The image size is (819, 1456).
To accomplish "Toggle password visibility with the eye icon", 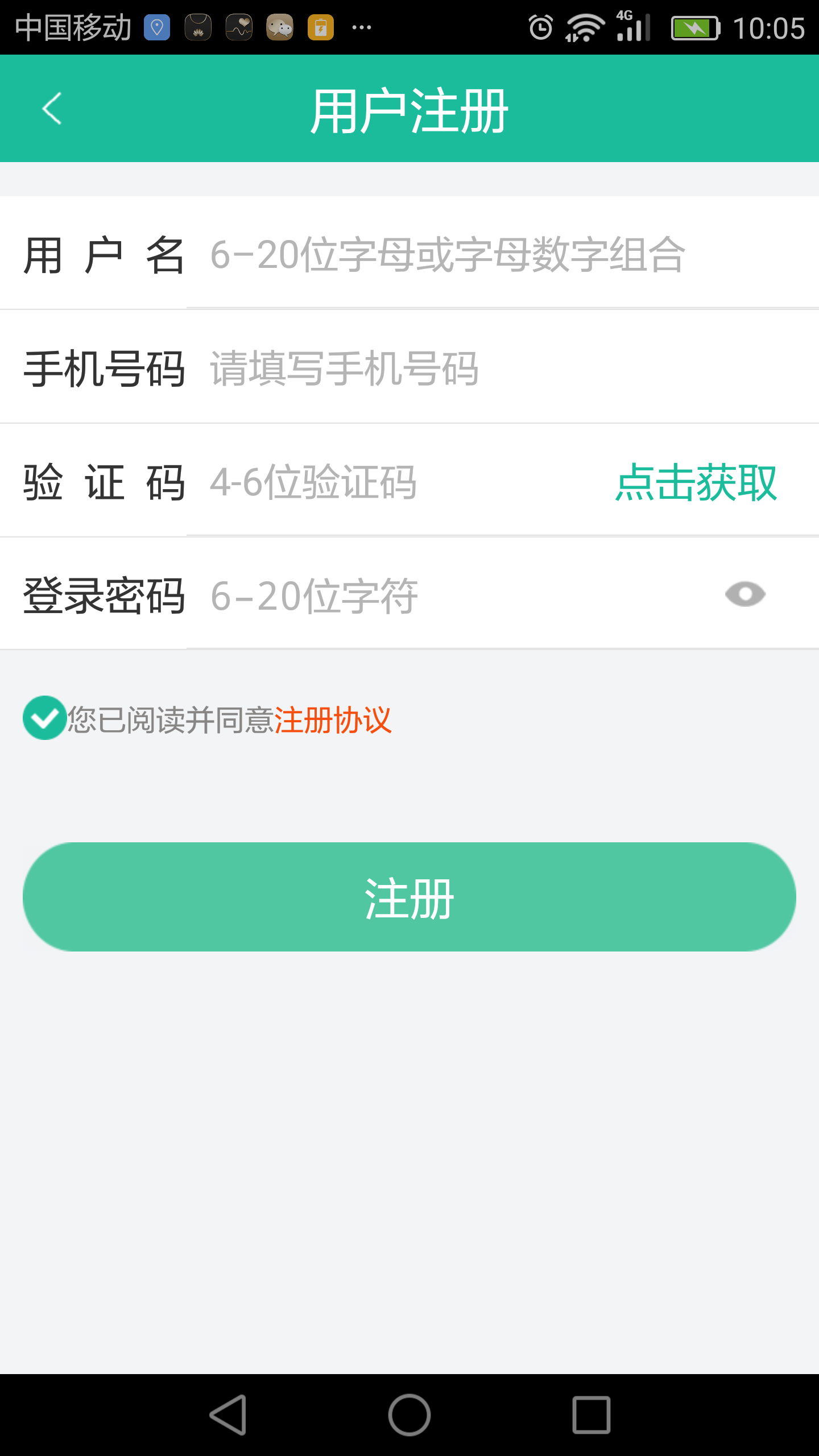I will tap(745, 594).
